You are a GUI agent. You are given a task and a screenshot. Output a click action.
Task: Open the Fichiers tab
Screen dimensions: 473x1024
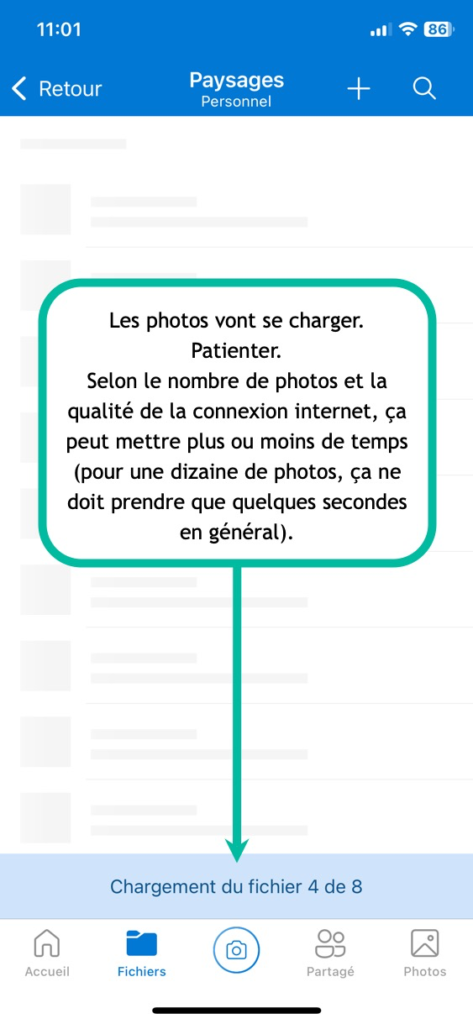141,953
